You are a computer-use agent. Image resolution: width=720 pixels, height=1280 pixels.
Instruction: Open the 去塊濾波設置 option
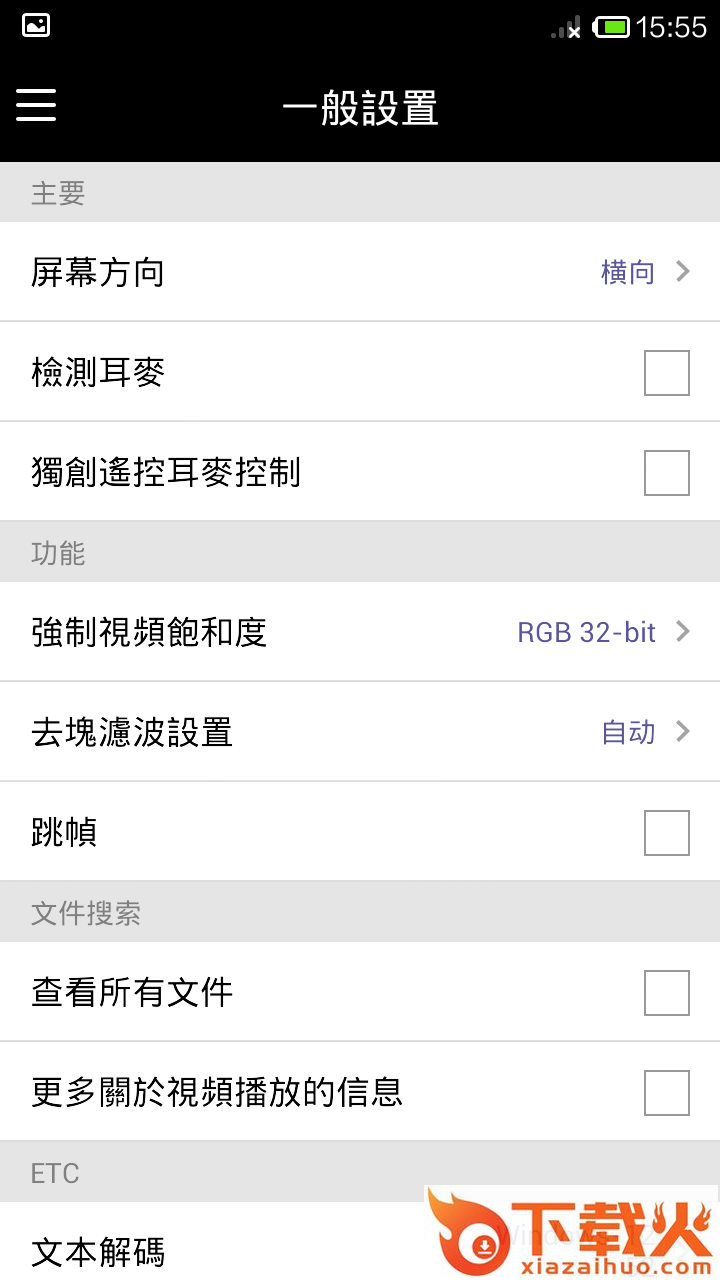coord(360,732)
